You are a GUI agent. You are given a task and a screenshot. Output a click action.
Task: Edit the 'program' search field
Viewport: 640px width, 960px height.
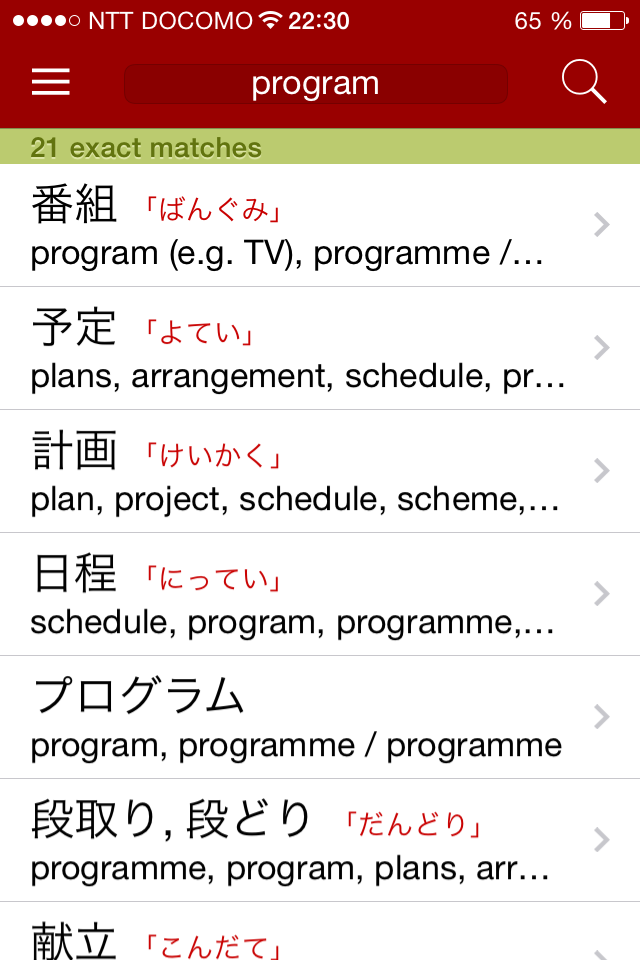click(315, 84)
